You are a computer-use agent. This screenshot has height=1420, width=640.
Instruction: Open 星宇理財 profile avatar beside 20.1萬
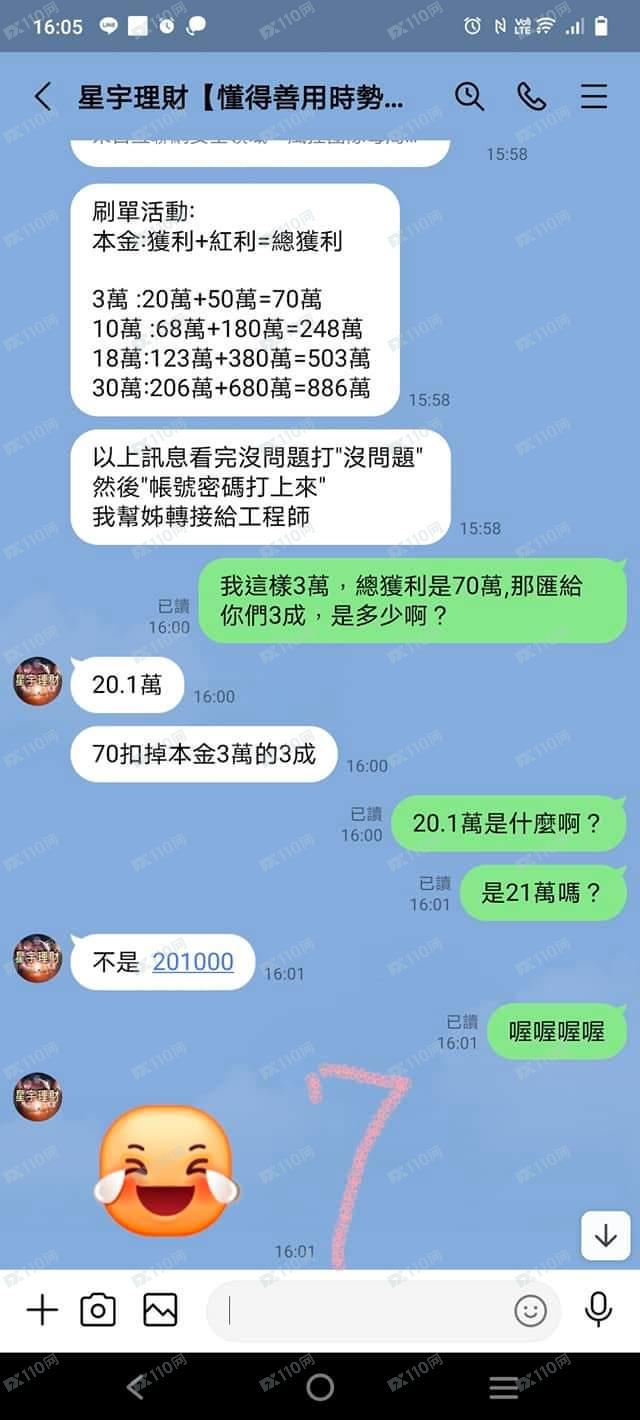(37, 682)
